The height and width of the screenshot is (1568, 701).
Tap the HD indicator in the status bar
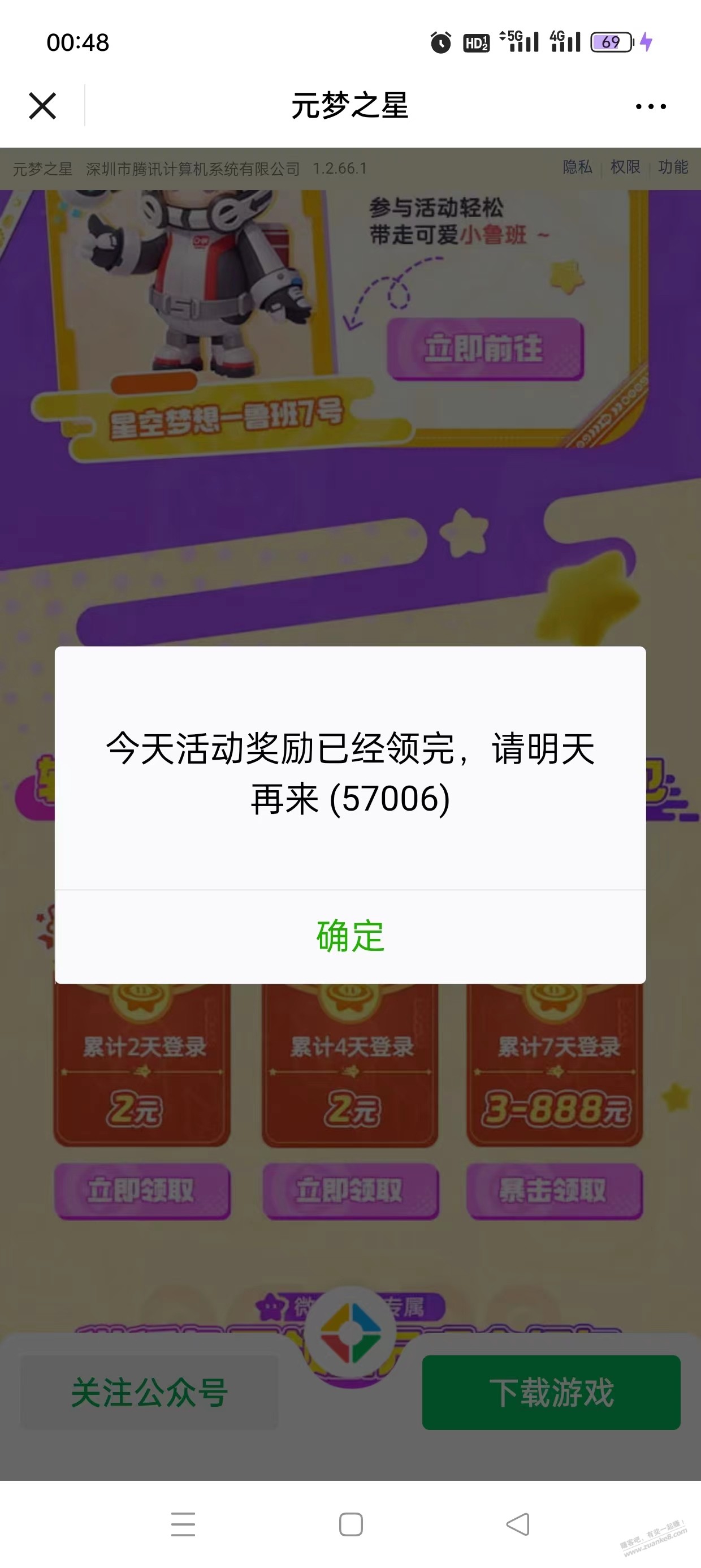point(478,41)
